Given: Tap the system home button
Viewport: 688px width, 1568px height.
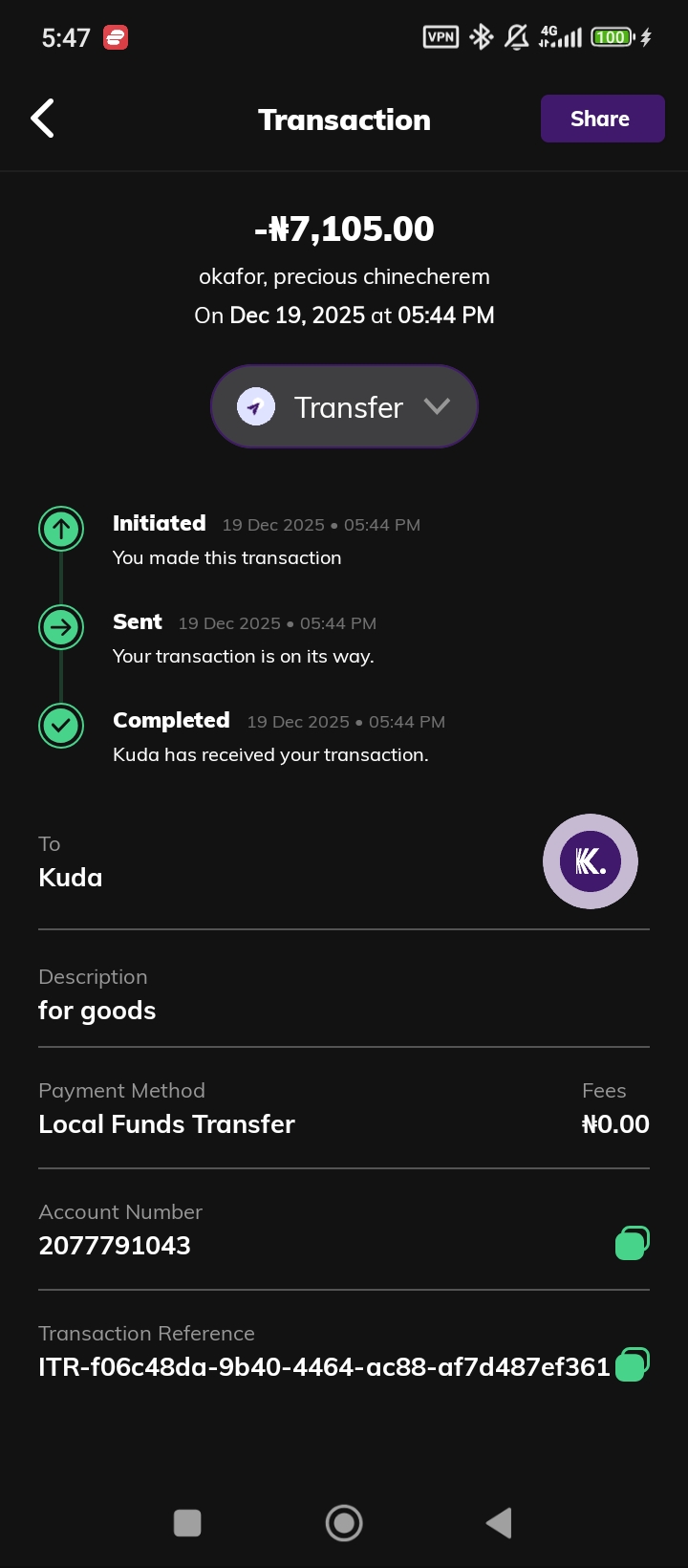Looking at the screenshot, I should (344, 1523).
